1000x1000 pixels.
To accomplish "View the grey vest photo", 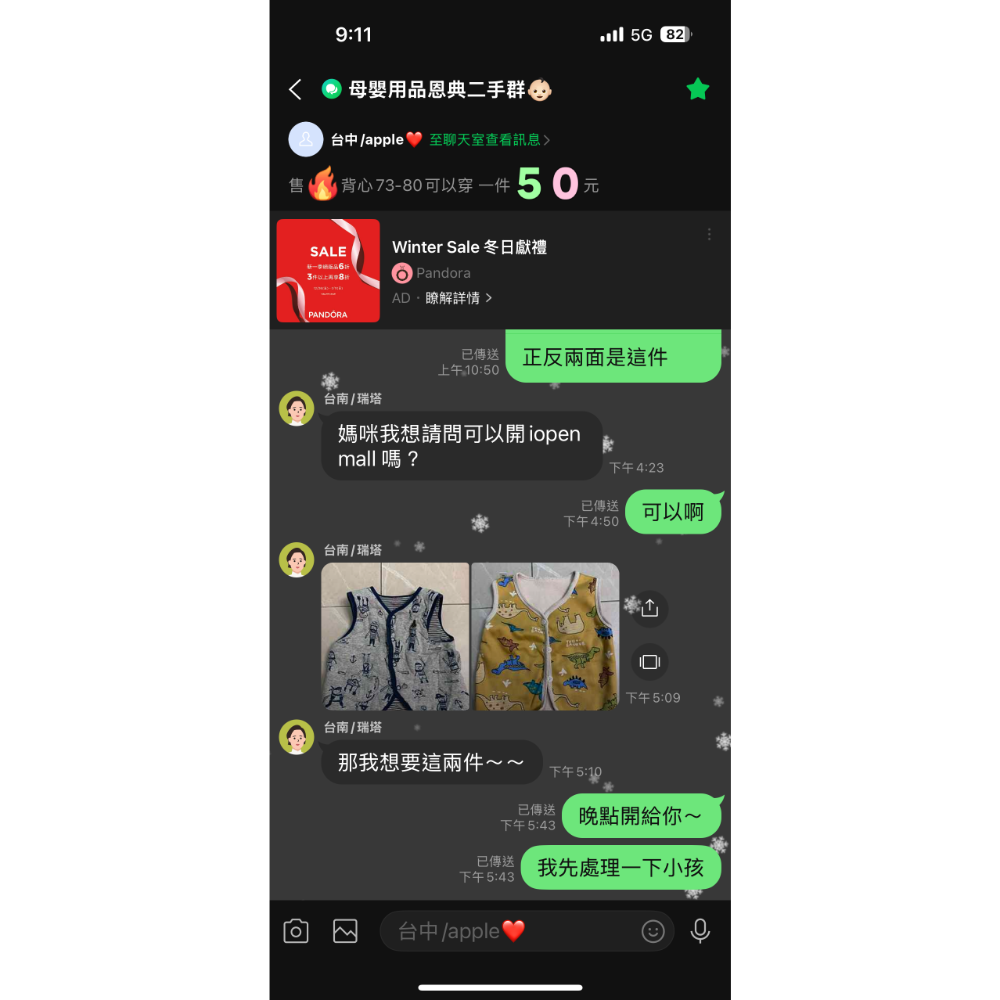I will [395, 637].
